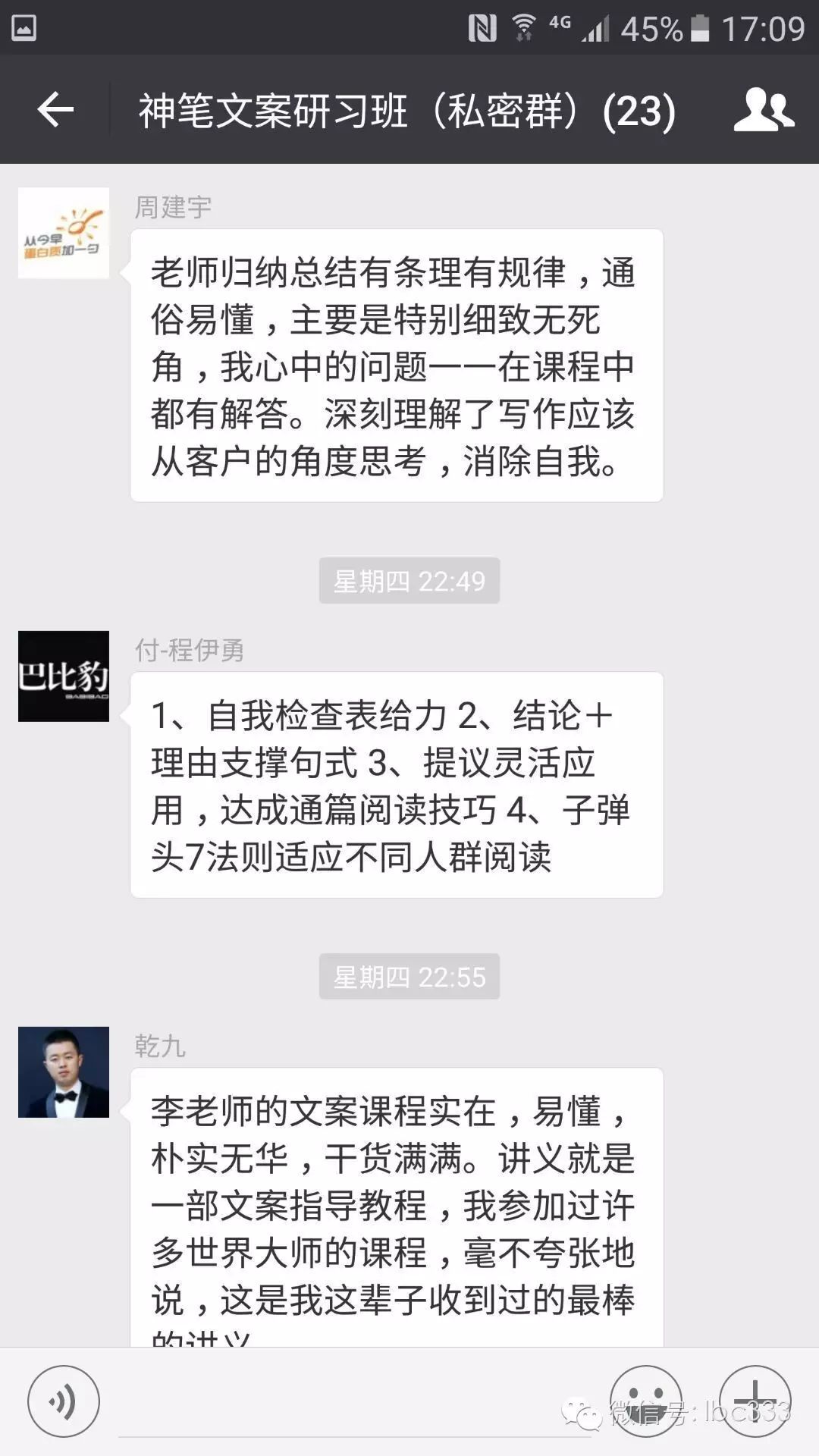Viewport: 819px width, 1456px height.
Task: Open the emoji picker
Action: pos(646,1401)
